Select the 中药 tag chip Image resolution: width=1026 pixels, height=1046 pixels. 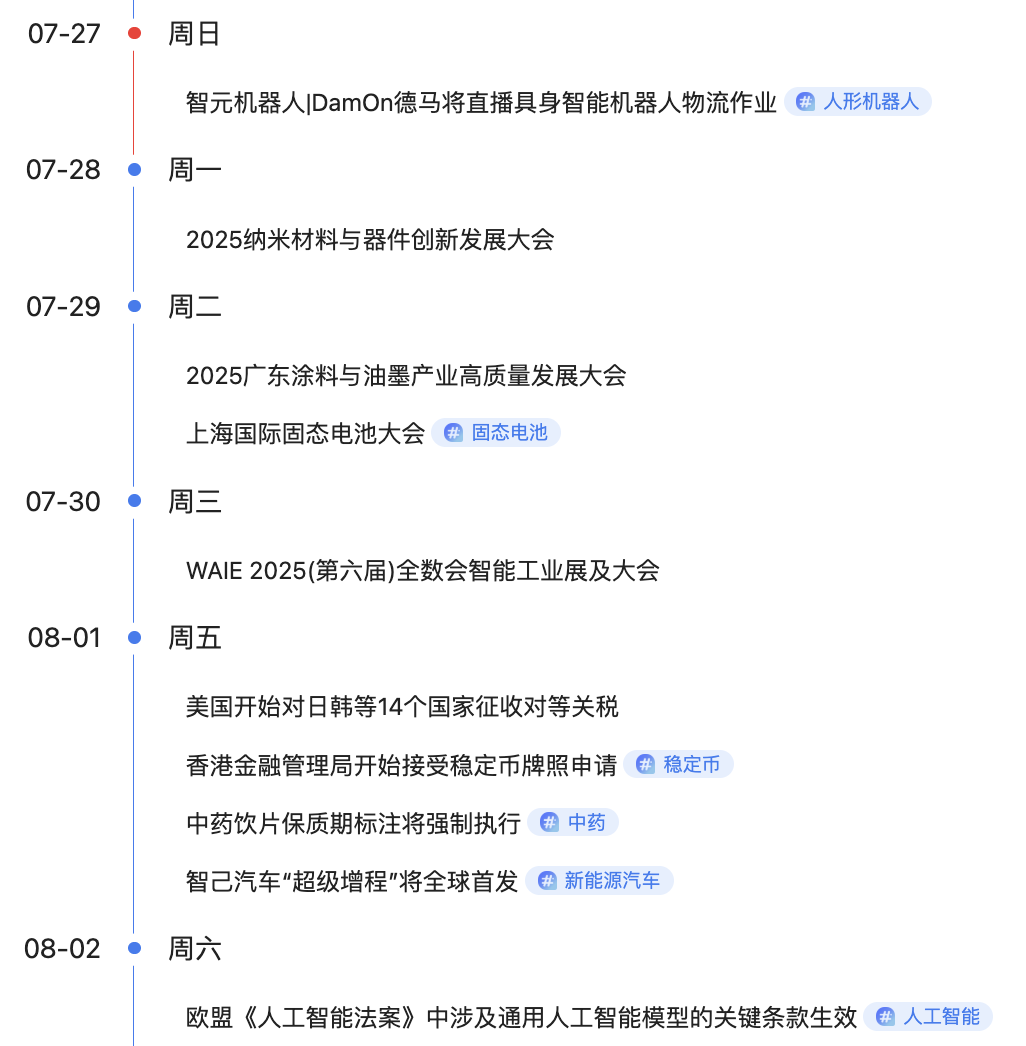point(574,823)
